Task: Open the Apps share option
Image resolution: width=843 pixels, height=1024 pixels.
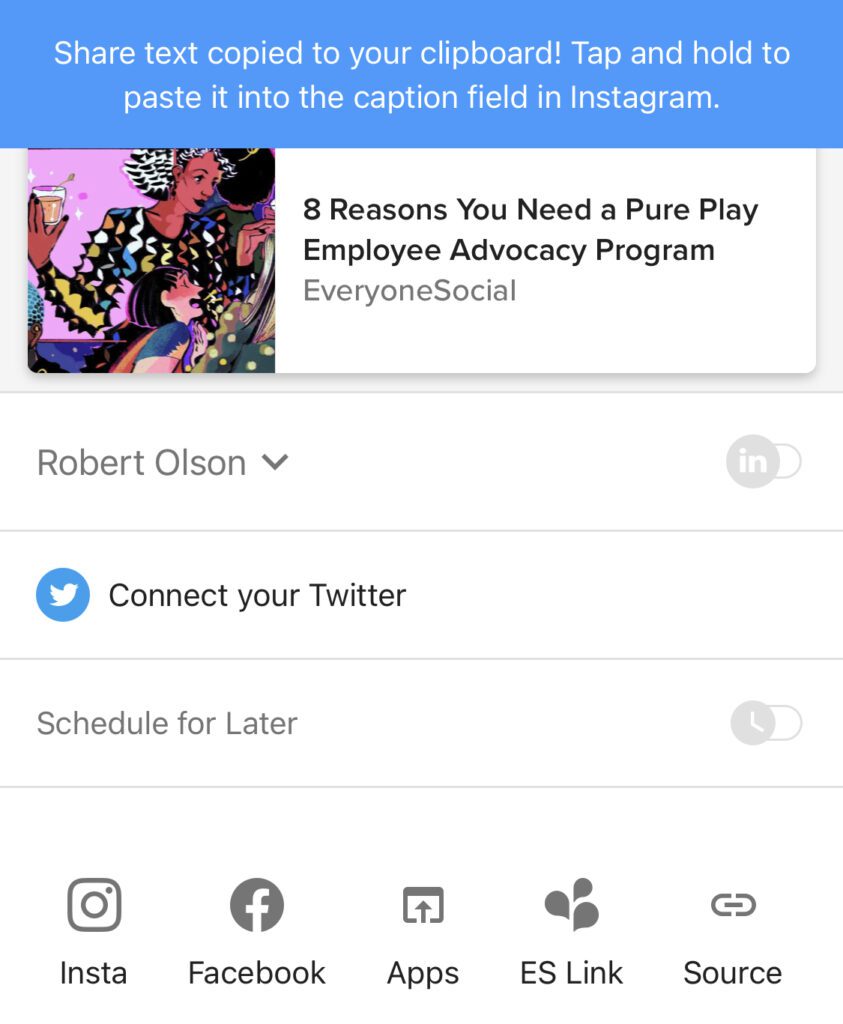Action: [423, 930]
